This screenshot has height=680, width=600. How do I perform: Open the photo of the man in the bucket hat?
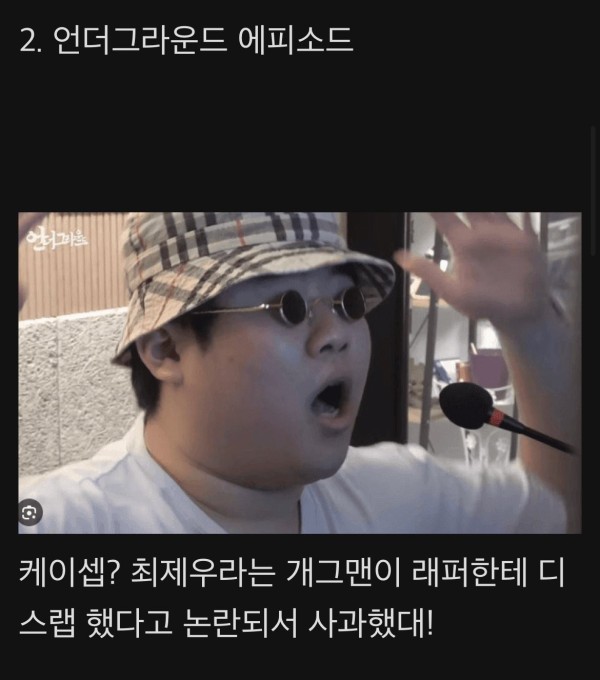pyautogui.click(x=300, y=372)
